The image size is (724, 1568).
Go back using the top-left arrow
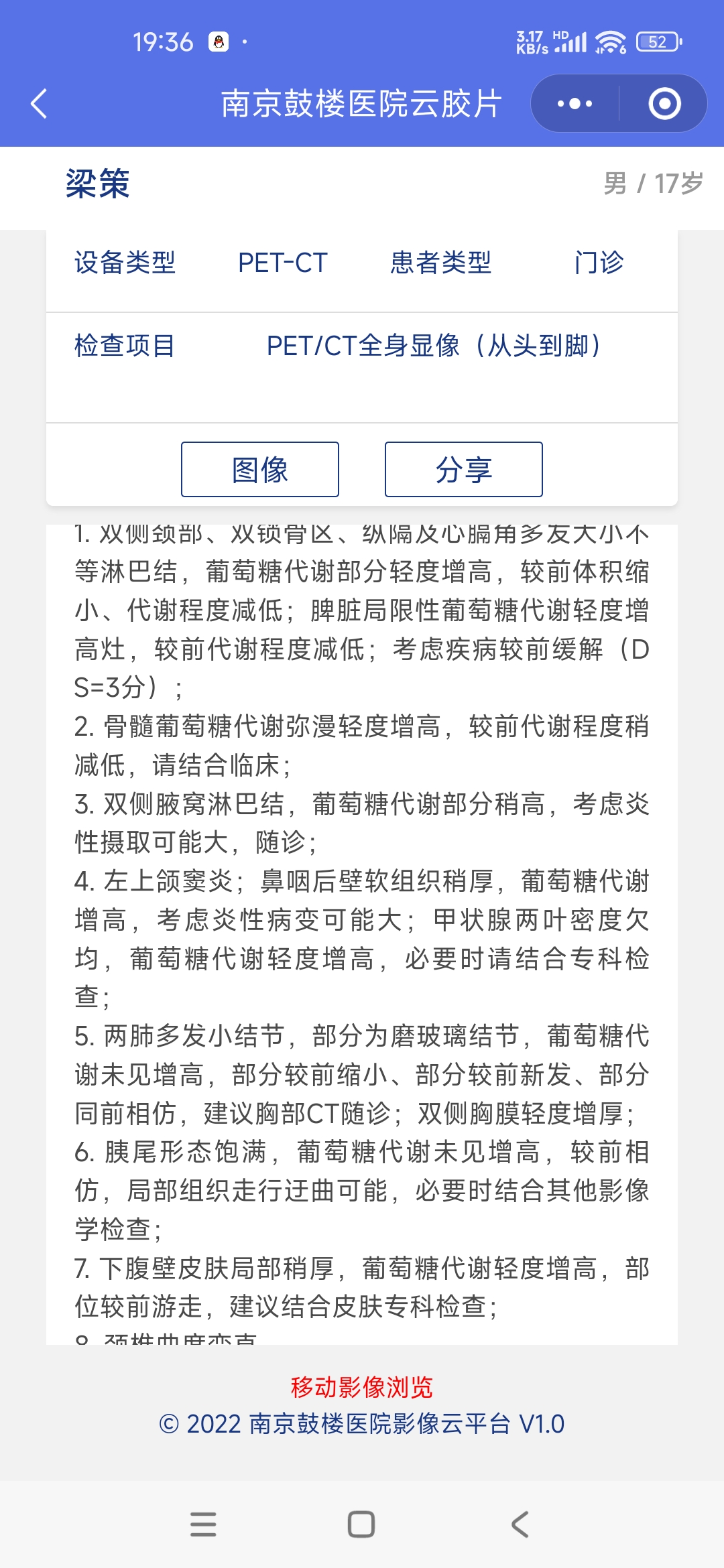click(40, 104)
